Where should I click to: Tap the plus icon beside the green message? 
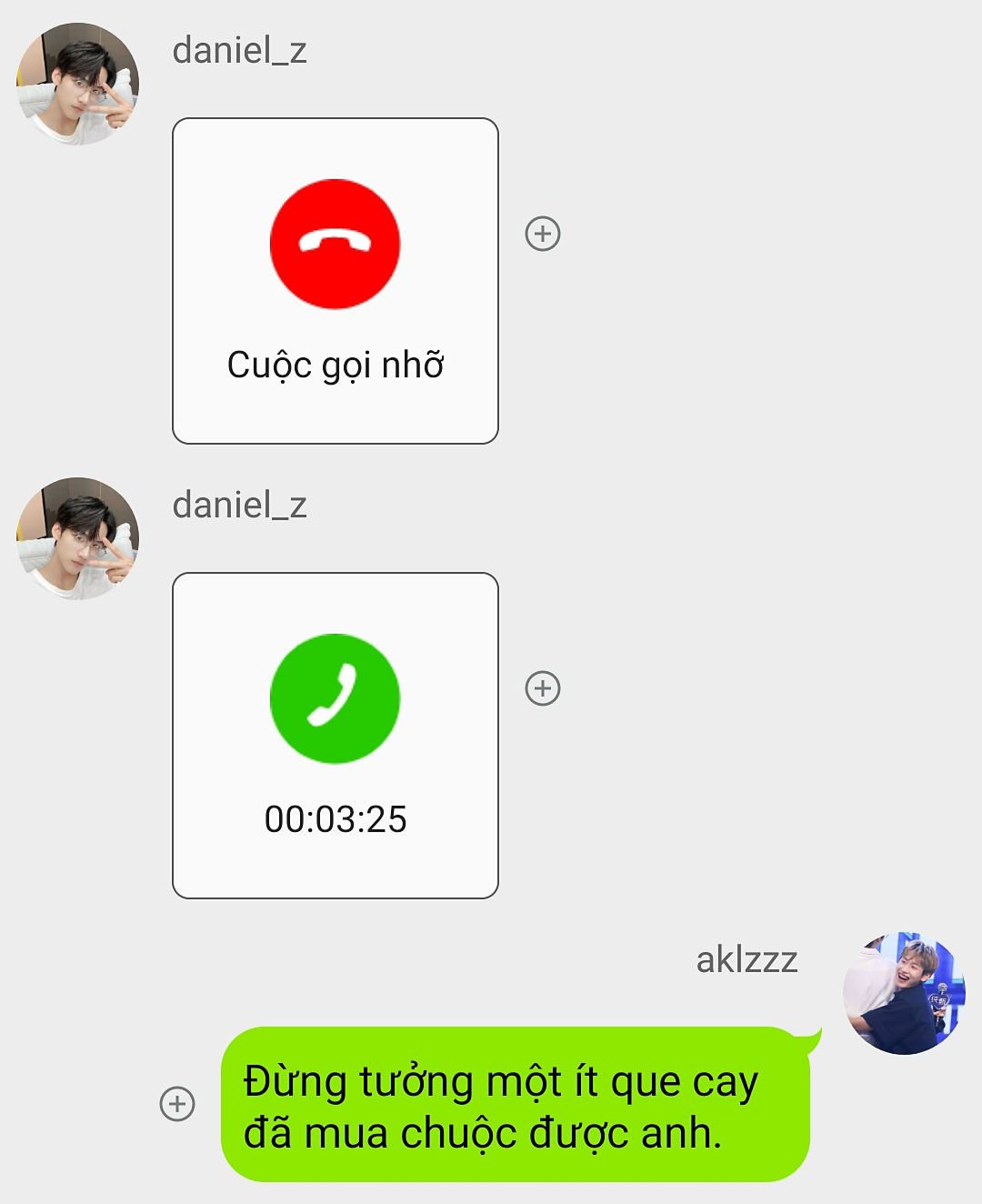(177, 1104)
